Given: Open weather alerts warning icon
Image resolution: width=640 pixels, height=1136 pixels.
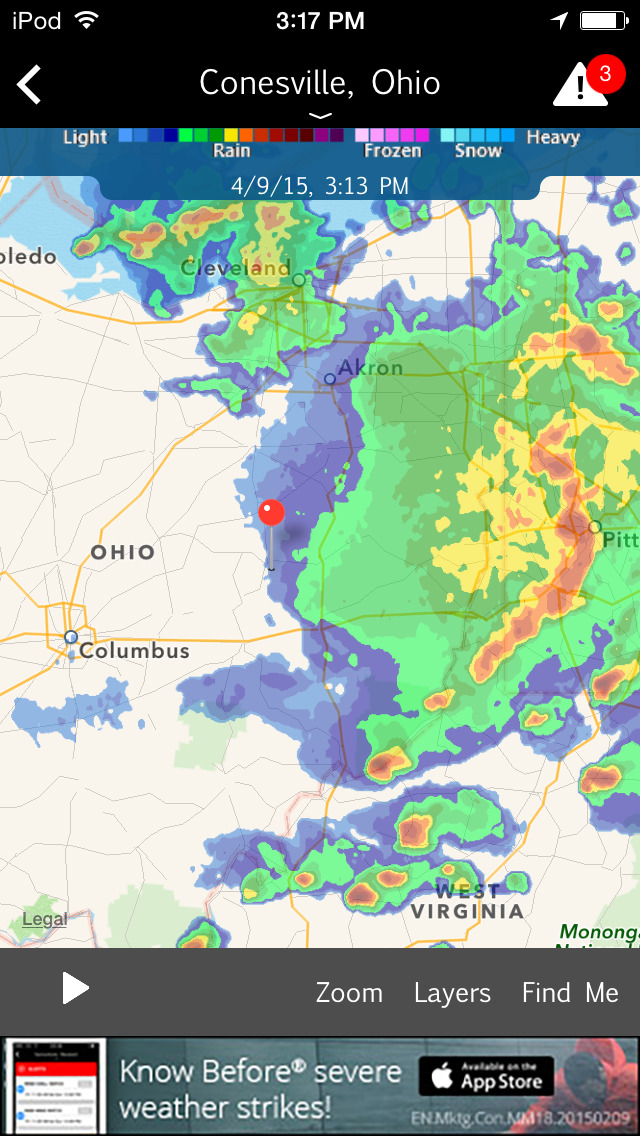Looking at the screenshot, I should pos(582,84).
